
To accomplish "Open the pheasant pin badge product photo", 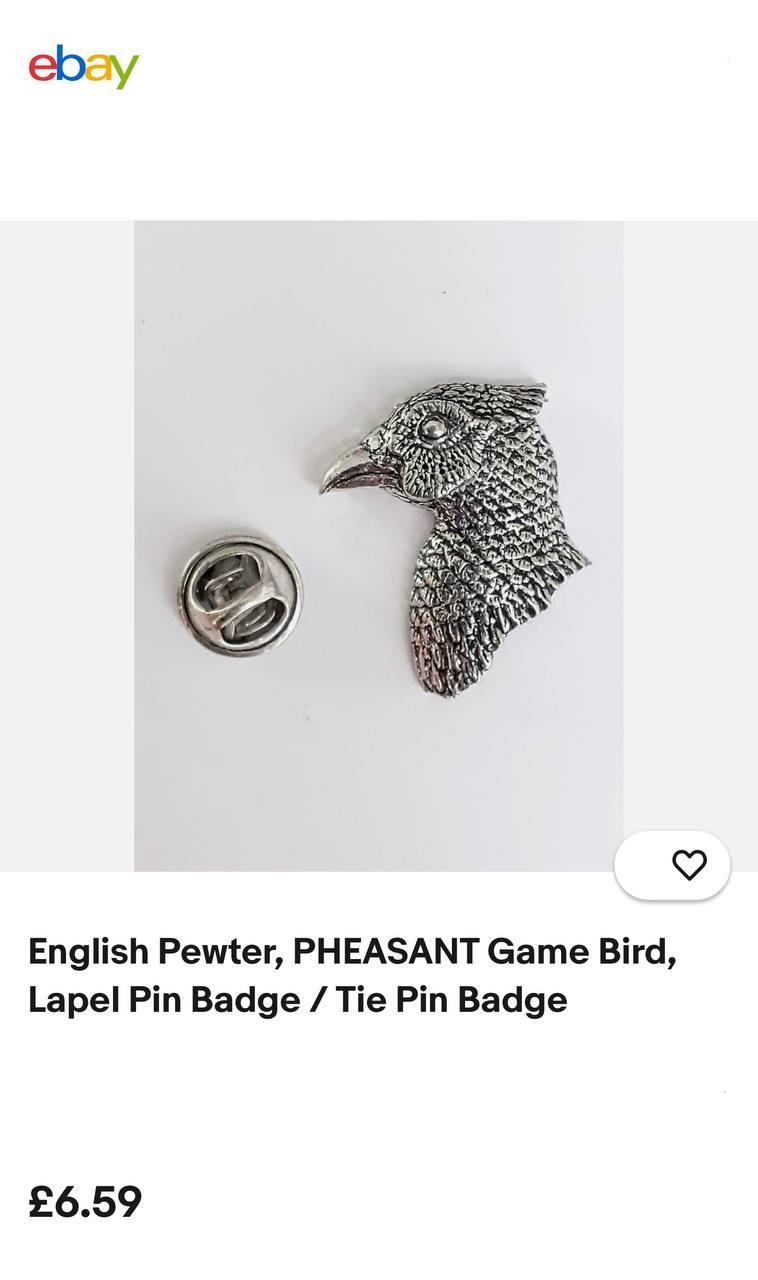I will tap(379, 545).
